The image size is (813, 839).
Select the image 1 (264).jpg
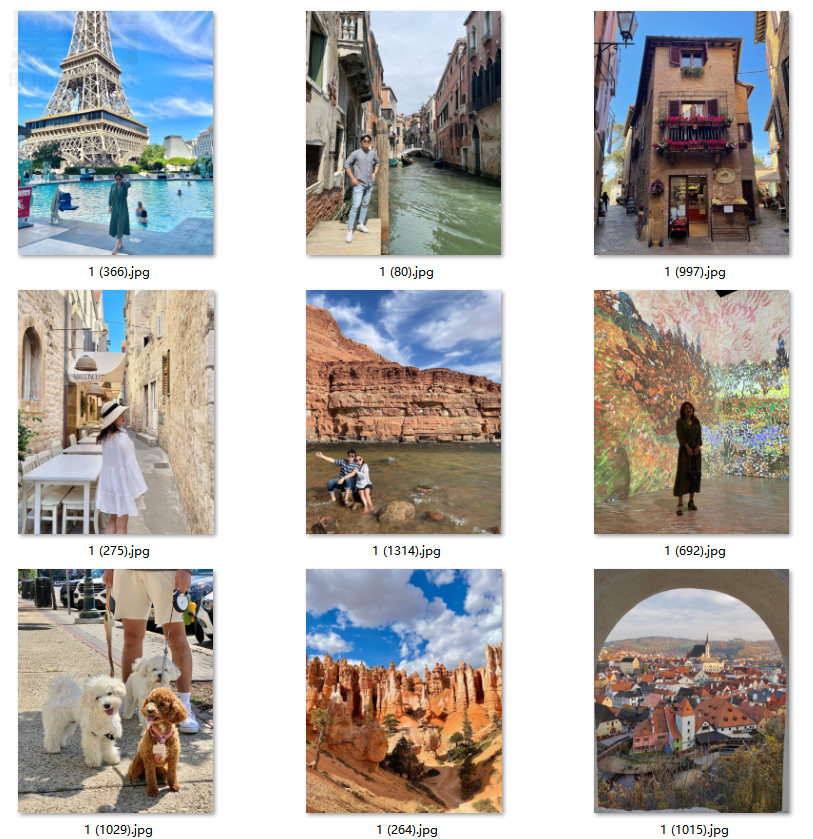coord(403,691)
